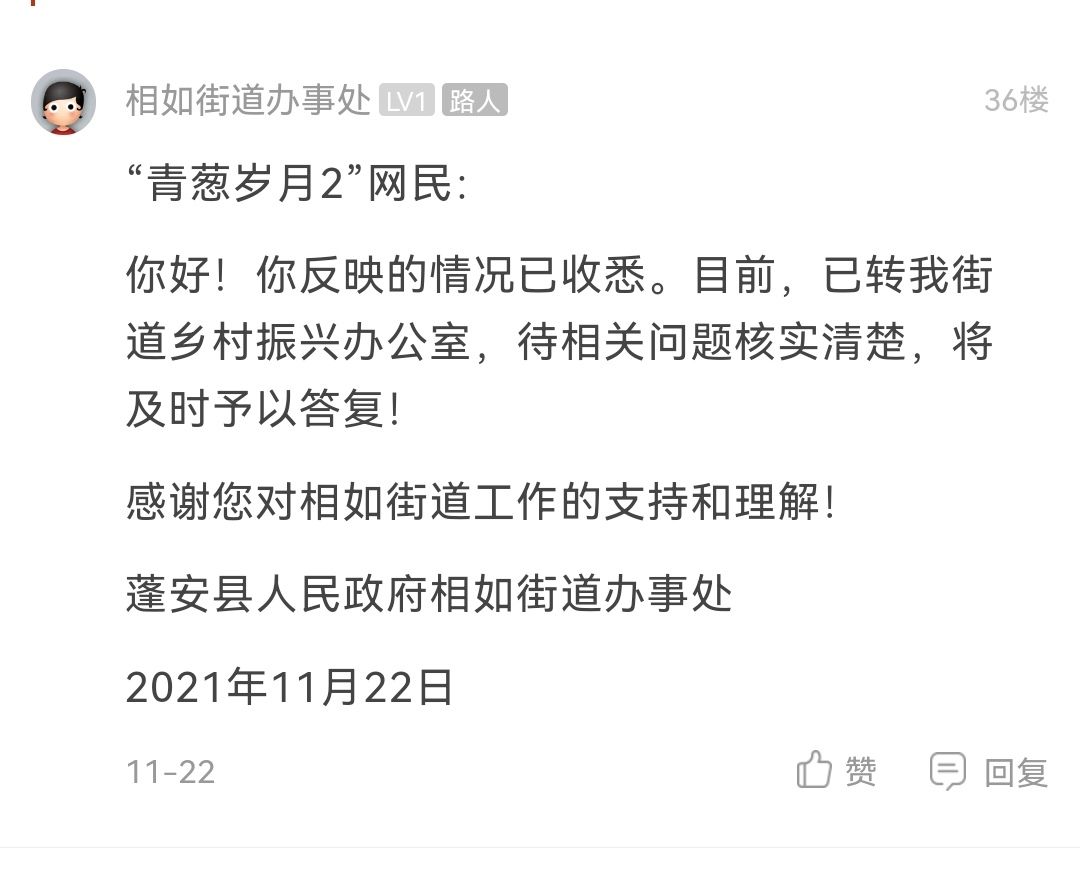
Task: Tap the 相如街道办事处 username
Action: (x=248, y=101)
